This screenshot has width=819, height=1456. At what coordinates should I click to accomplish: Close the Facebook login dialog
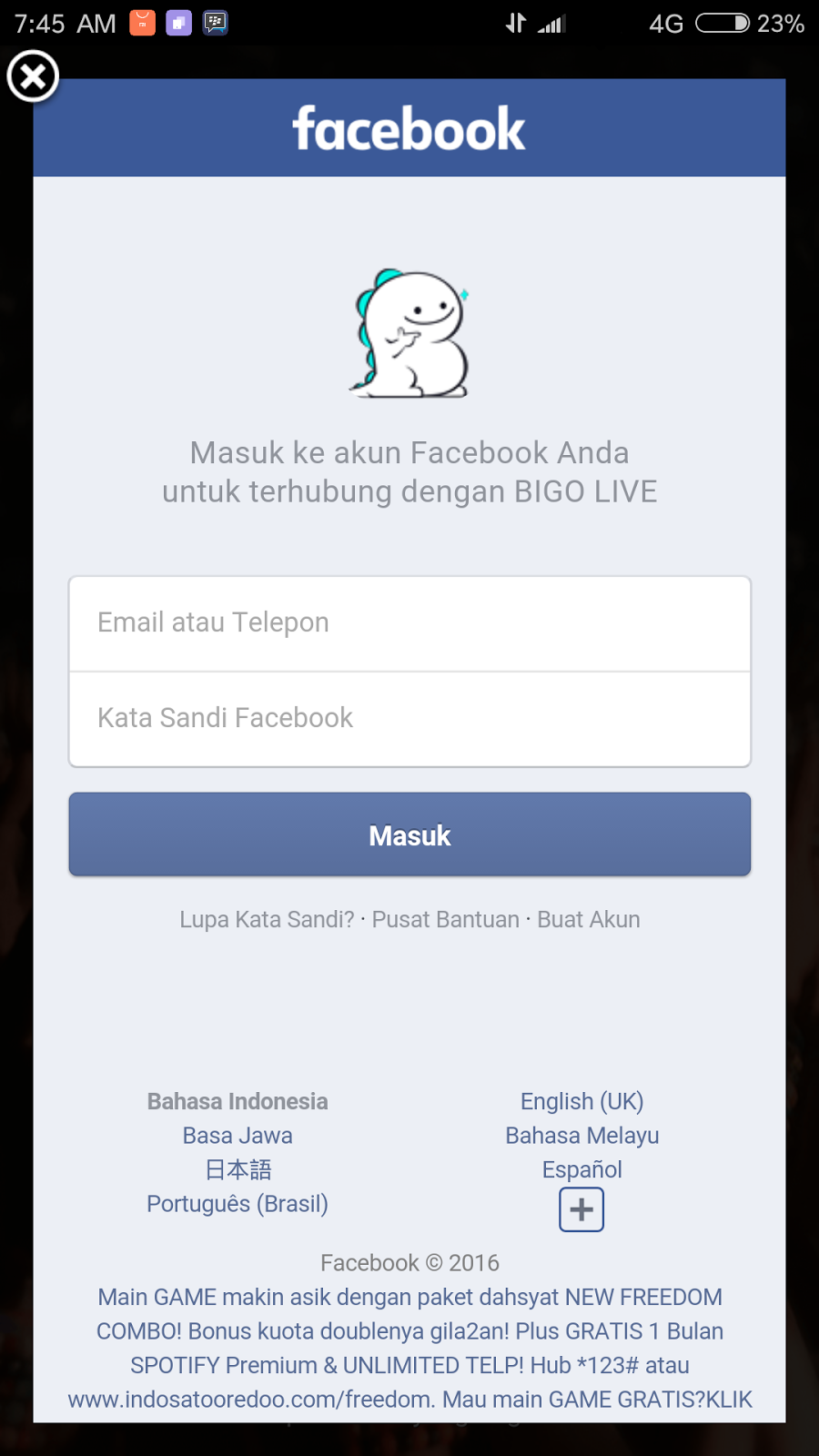click(33, 77)
